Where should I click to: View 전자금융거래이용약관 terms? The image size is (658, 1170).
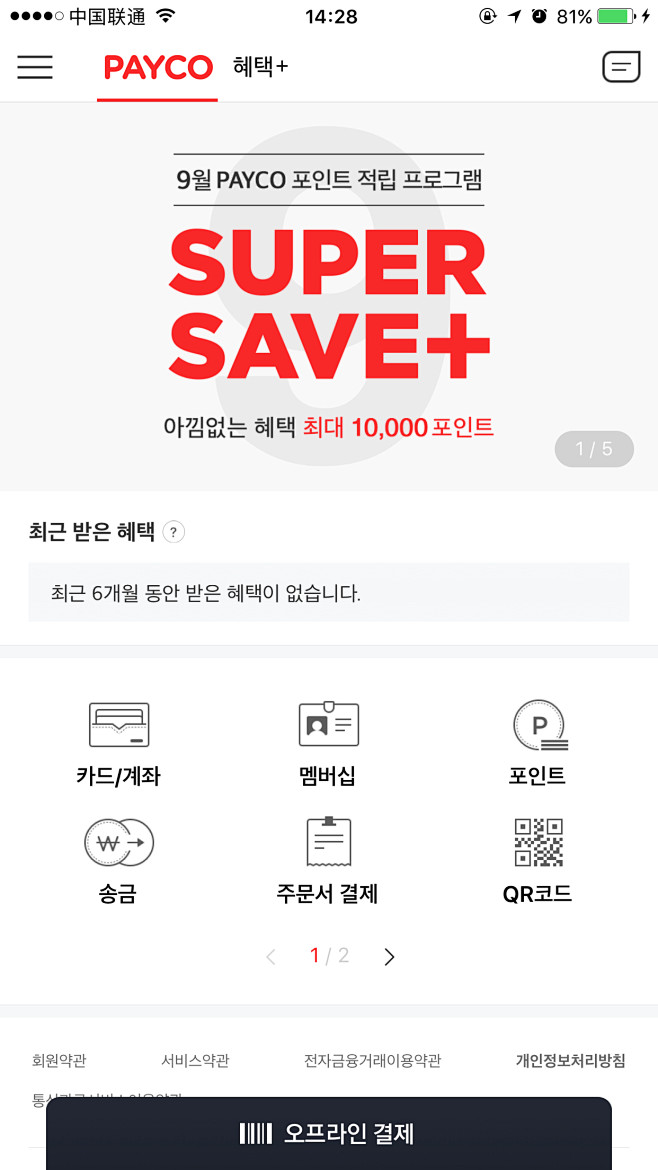(x=372, y=1061)
